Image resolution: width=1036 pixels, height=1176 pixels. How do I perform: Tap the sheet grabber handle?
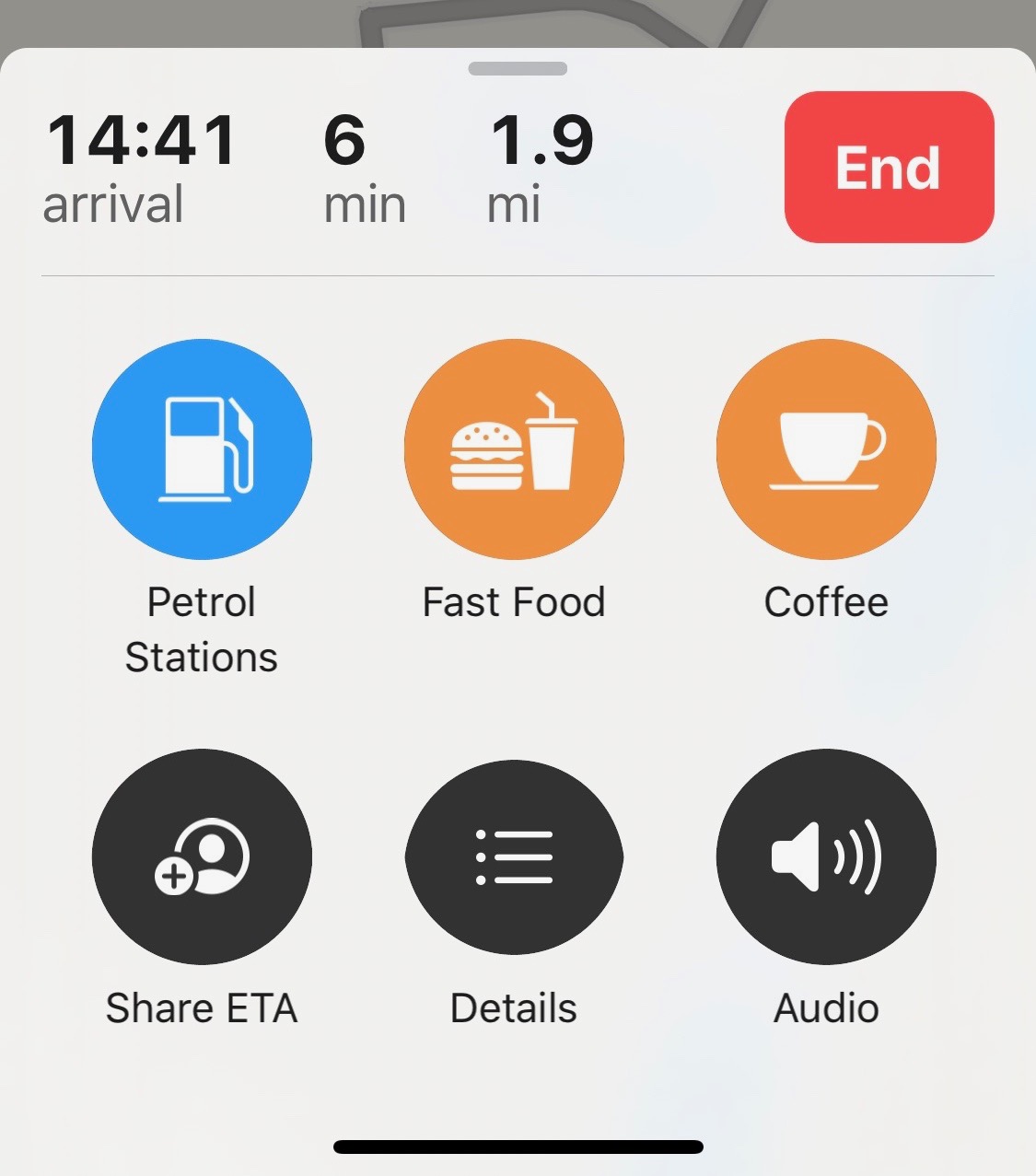(518, 69)
